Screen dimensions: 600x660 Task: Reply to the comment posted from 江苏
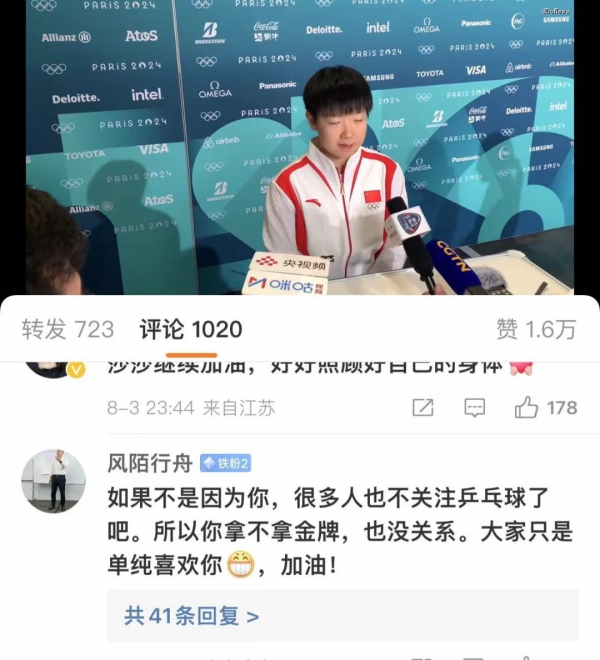(x=475, y=407)
